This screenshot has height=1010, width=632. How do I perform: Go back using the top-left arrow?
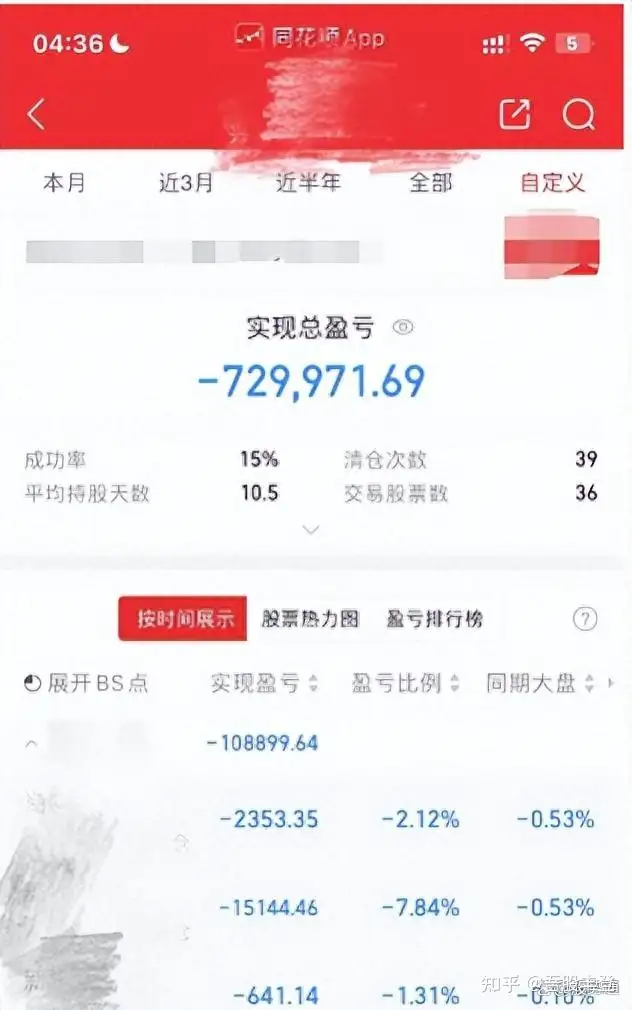point(37,114)
